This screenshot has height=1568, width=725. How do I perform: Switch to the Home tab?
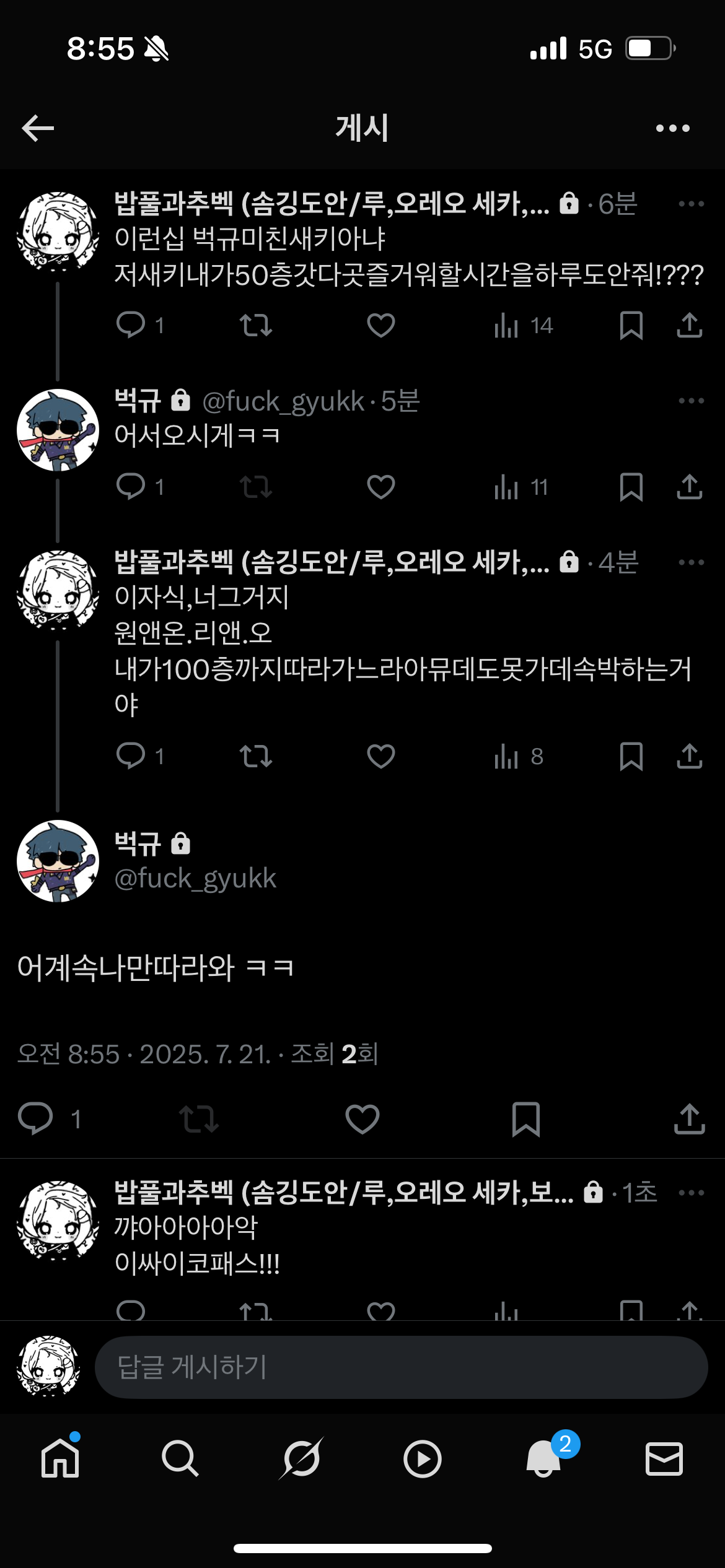[60, 1459]
